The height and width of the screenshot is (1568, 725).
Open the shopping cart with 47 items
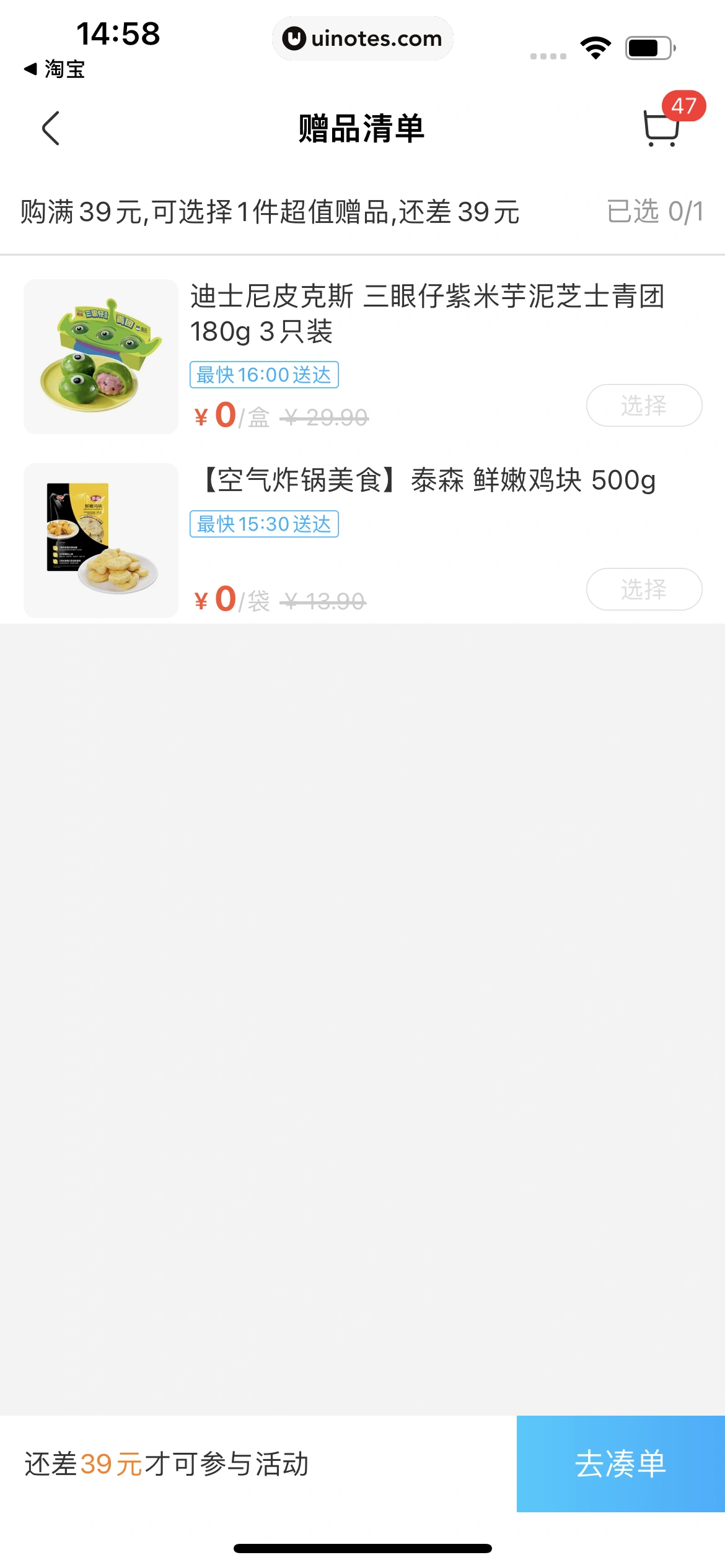[x=661, y=128]
